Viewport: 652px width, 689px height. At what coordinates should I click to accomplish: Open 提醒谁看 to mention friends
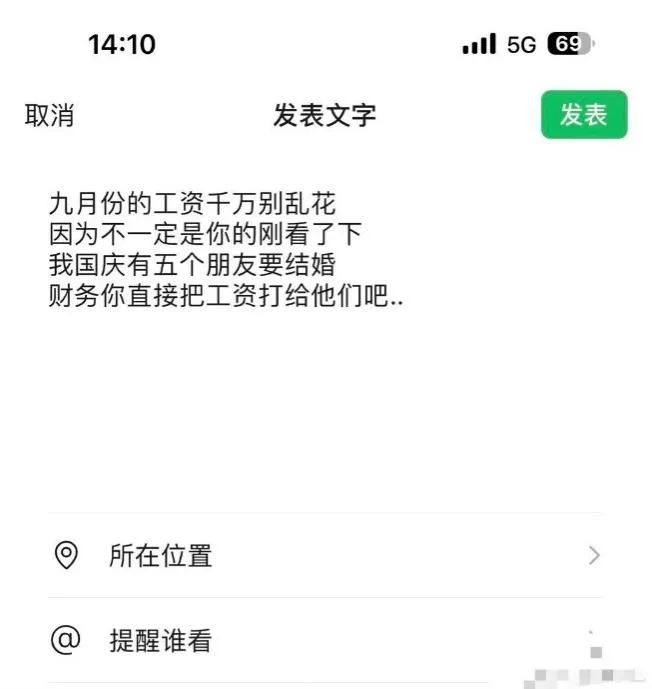(x=325, y=640)
